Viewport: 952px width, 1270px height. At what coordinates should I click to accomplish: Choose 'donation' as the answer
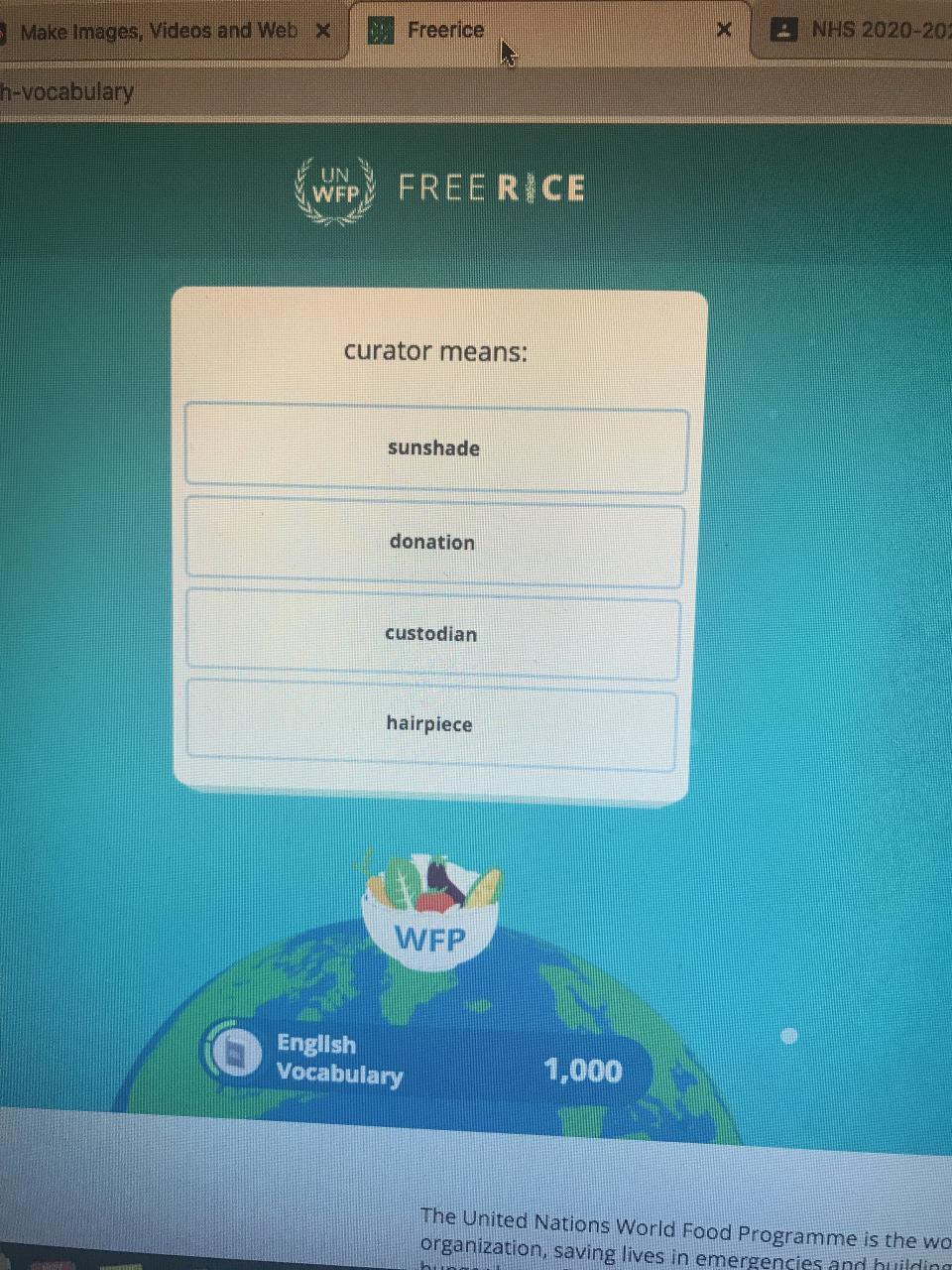(433, 542)
